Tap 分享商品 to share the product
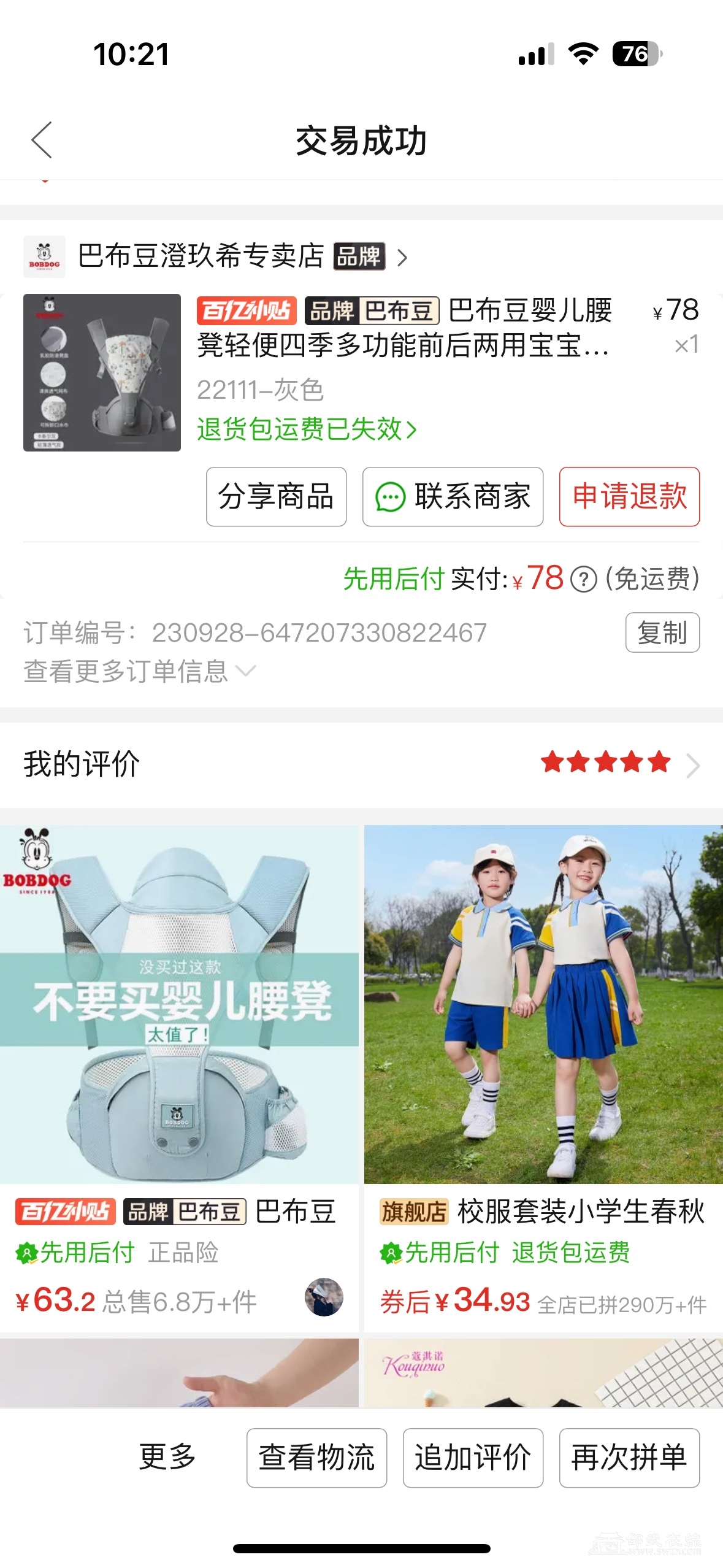The image size is (723, 1568). coord(276,497)
